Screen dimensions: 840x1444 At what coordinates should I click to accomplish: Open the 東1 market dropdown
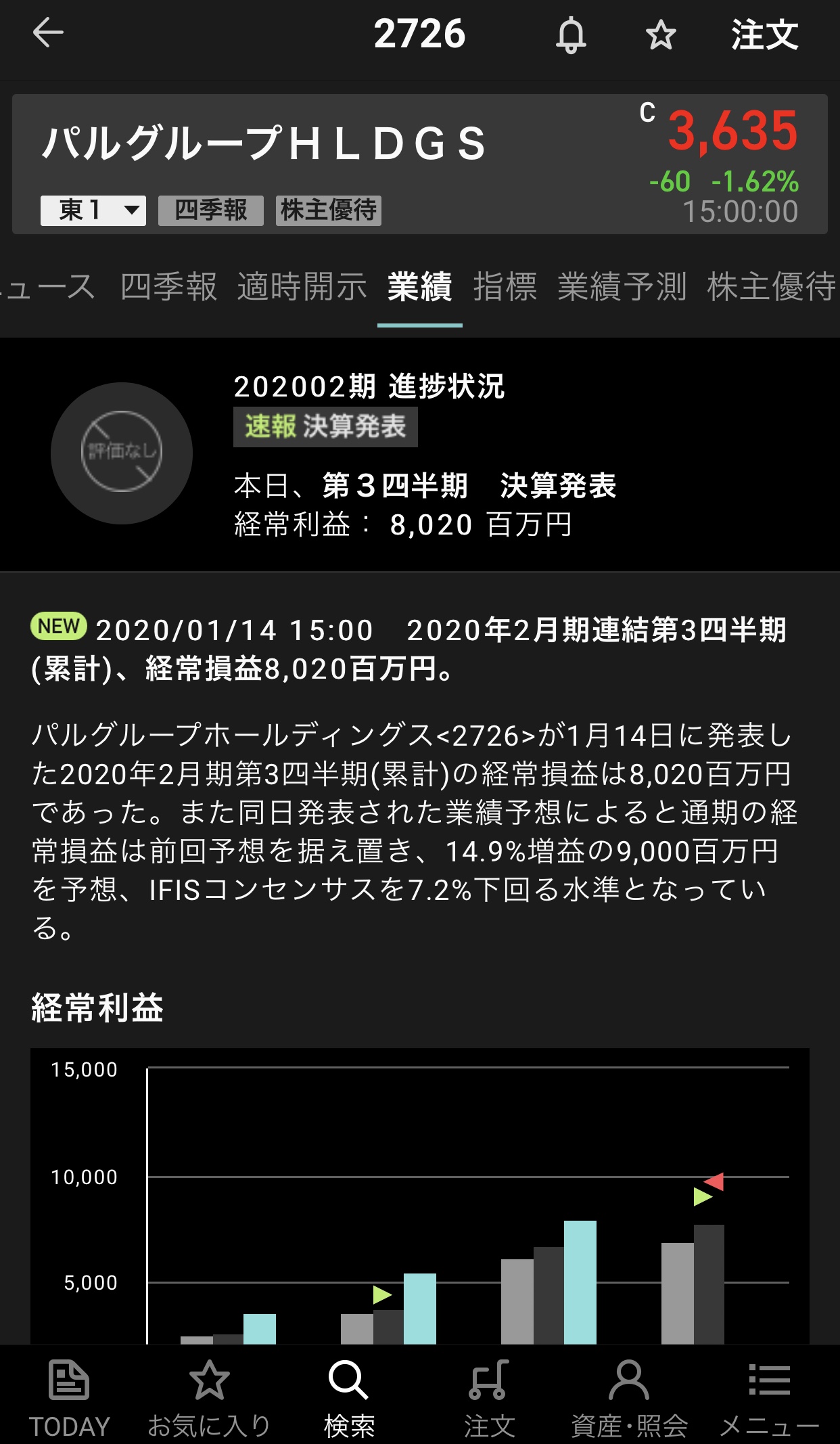(x=93, y=210)
